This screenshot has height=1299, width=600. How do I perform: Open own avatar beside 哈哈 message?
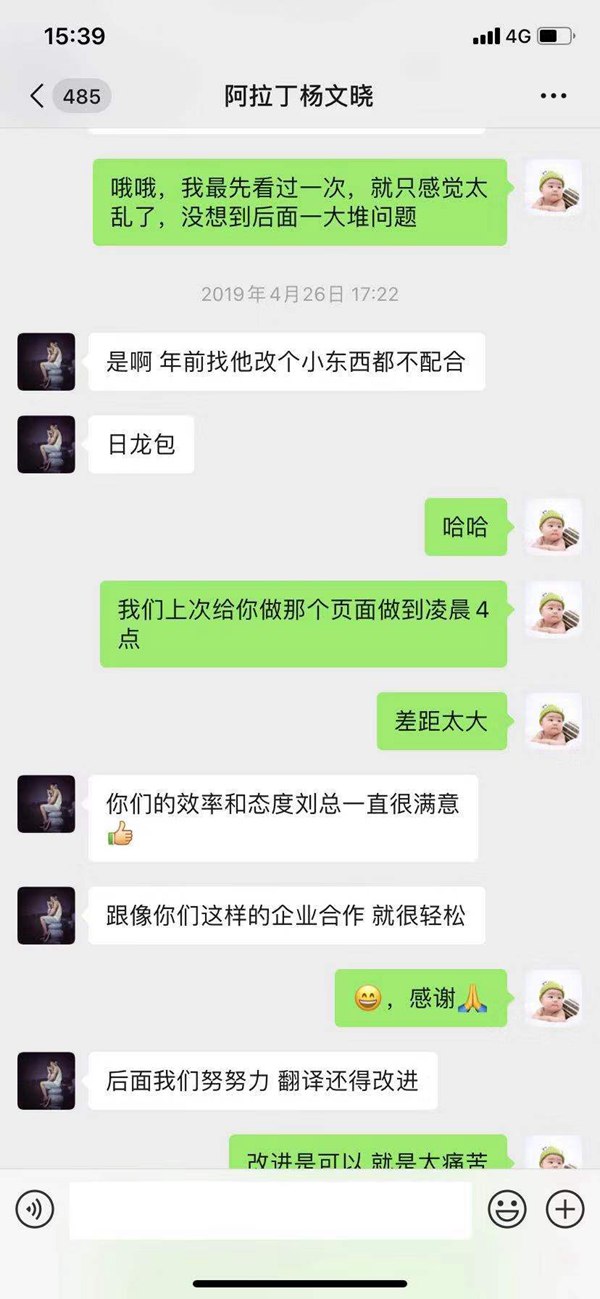tap(553, 527)
